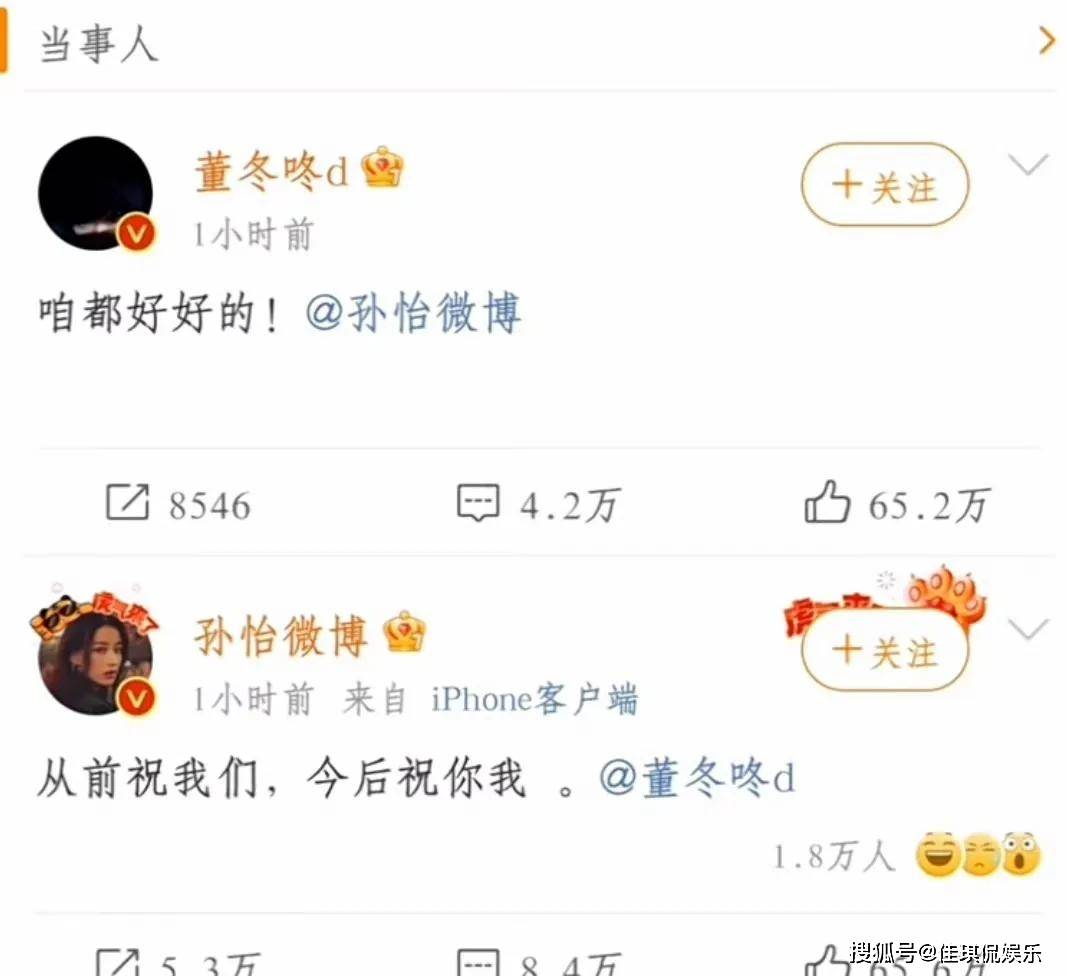Viewport: 1067px width, 976px height.
Task: Follow 孙怡微博 with the 关注 button
Action: click(x=885, y=651)
